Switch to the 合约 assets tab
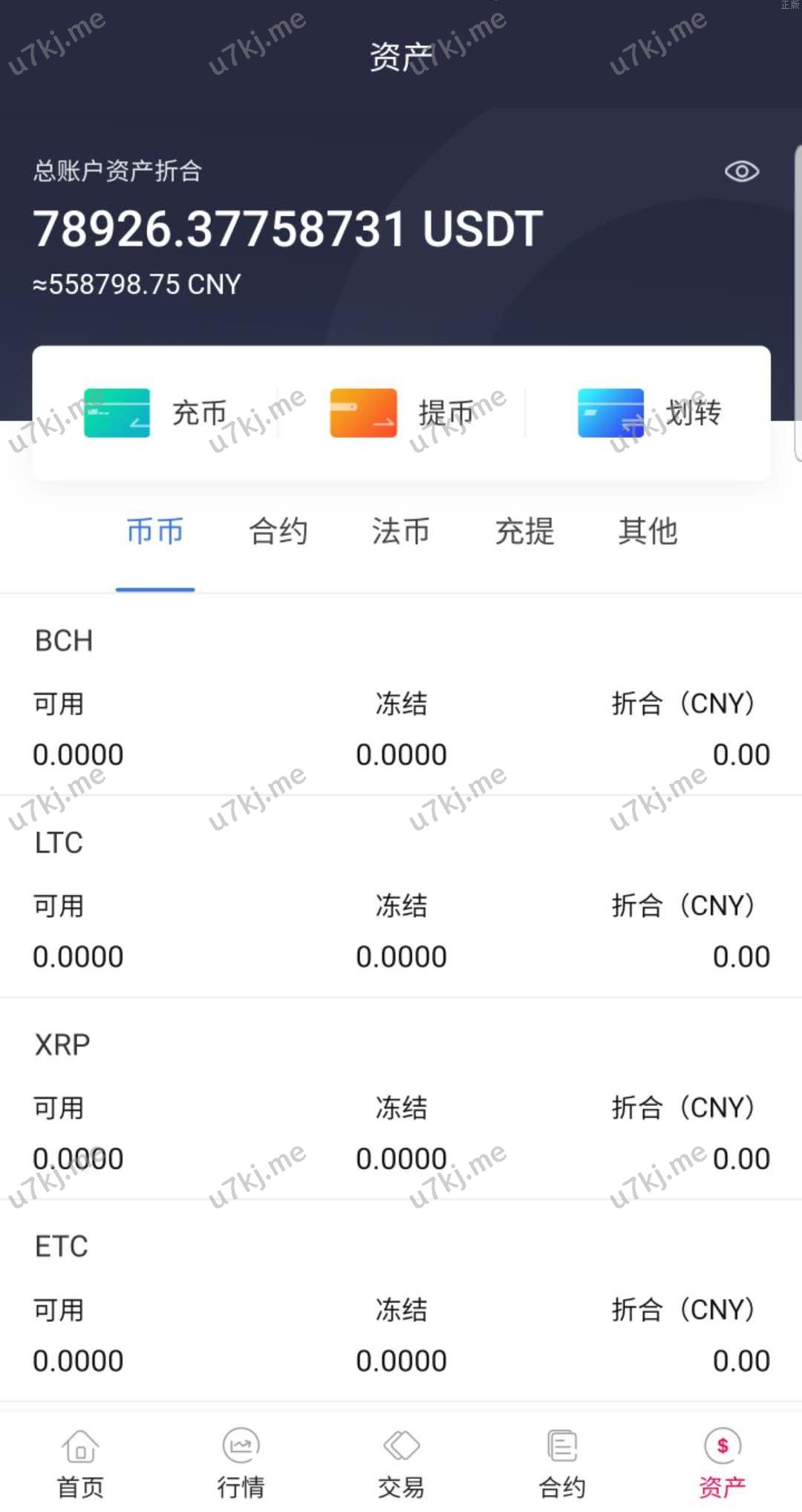 (278, 531)
